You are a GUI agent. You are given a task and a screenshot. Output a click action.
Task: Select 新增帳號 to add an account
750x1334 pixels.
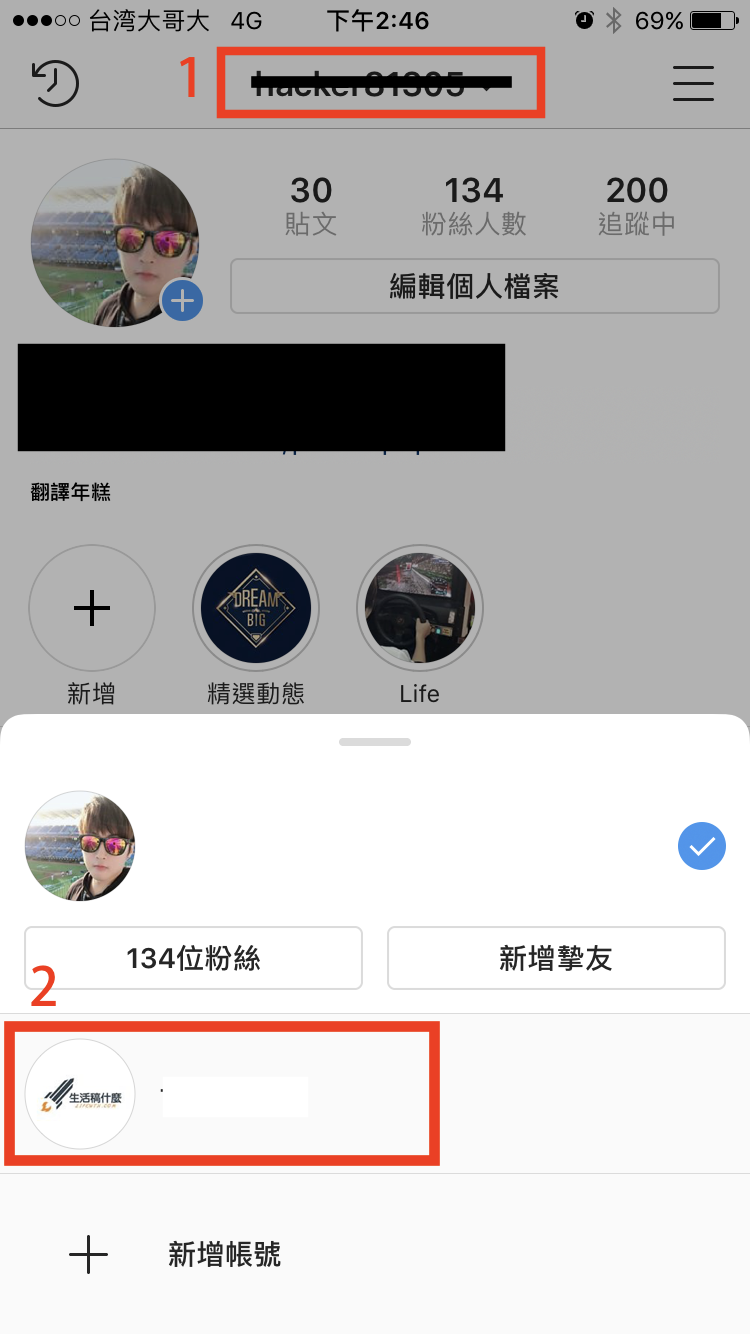(x=224, y=1254)
